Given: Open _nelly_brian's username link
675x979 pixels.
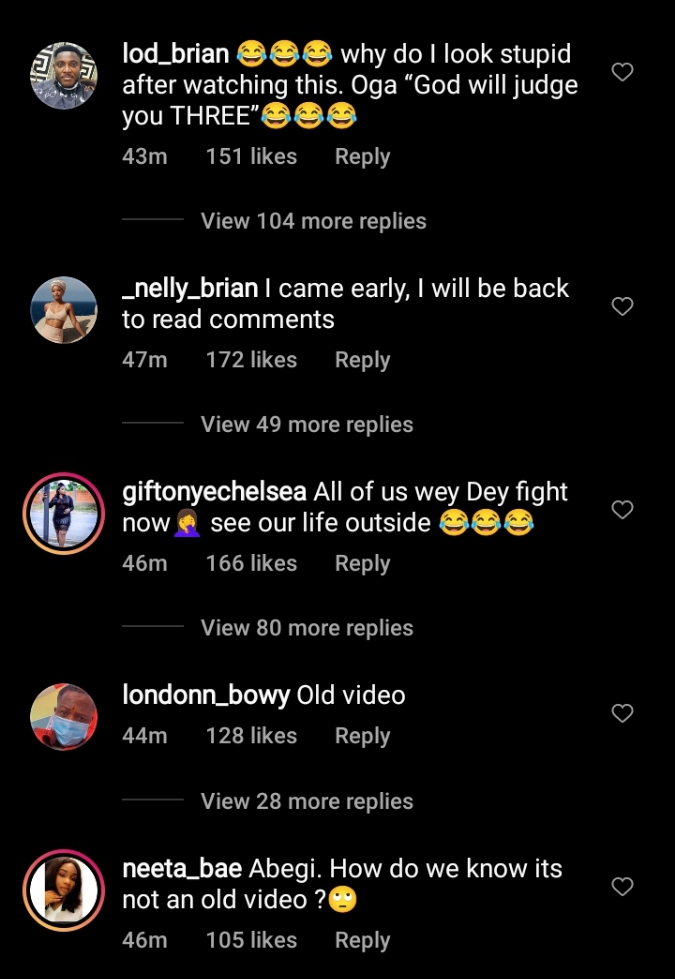Looking at the screenshot, I should pyautogui.click(x=190, y=289).
